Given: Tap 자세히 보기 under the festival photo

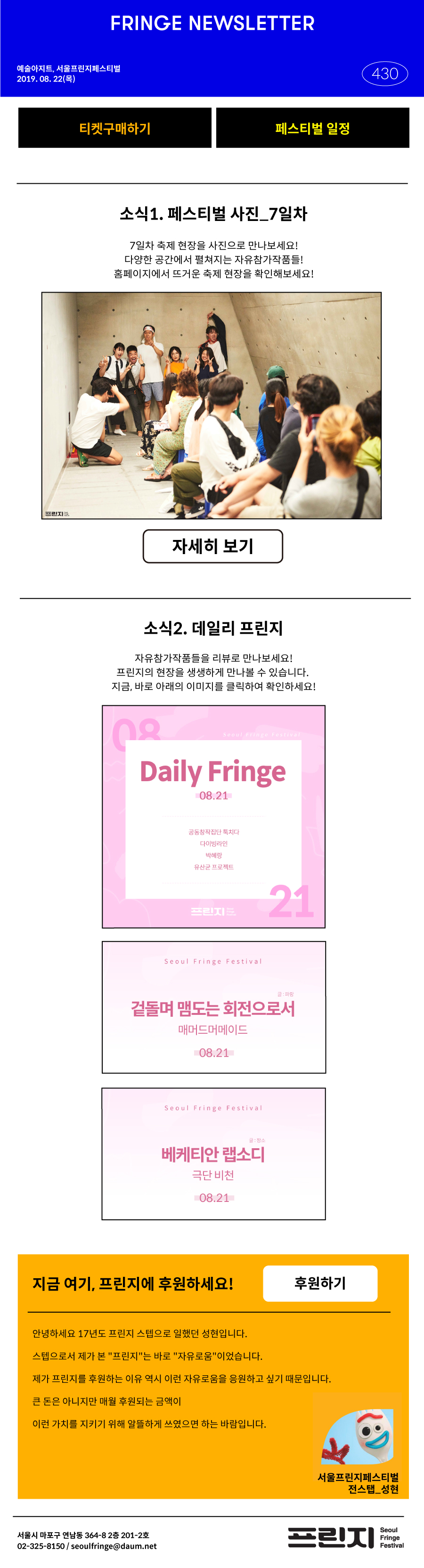Looking at the screenshot, I should (x=212, y=546).
